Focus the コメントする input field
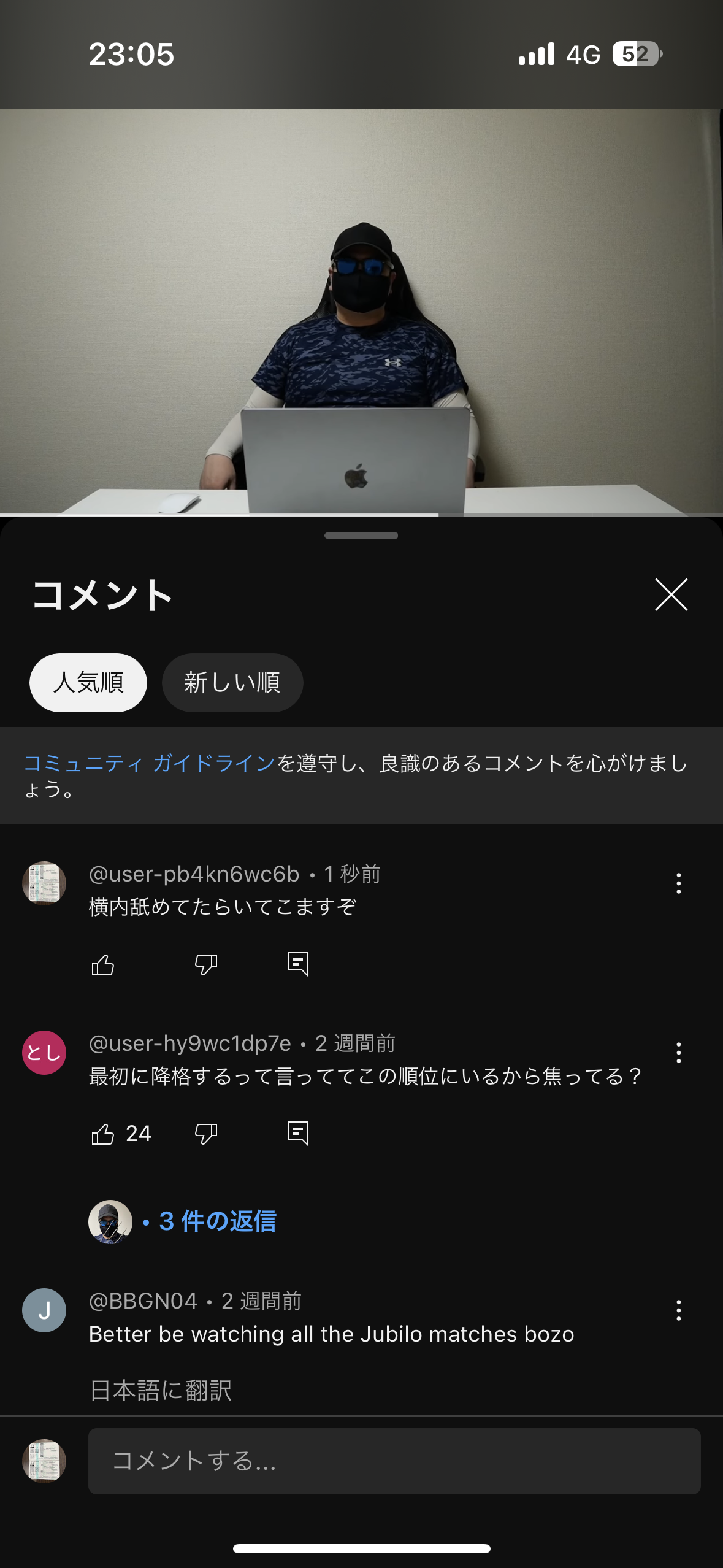Viewport: 723px width, 1568px height. (394, 1461)
